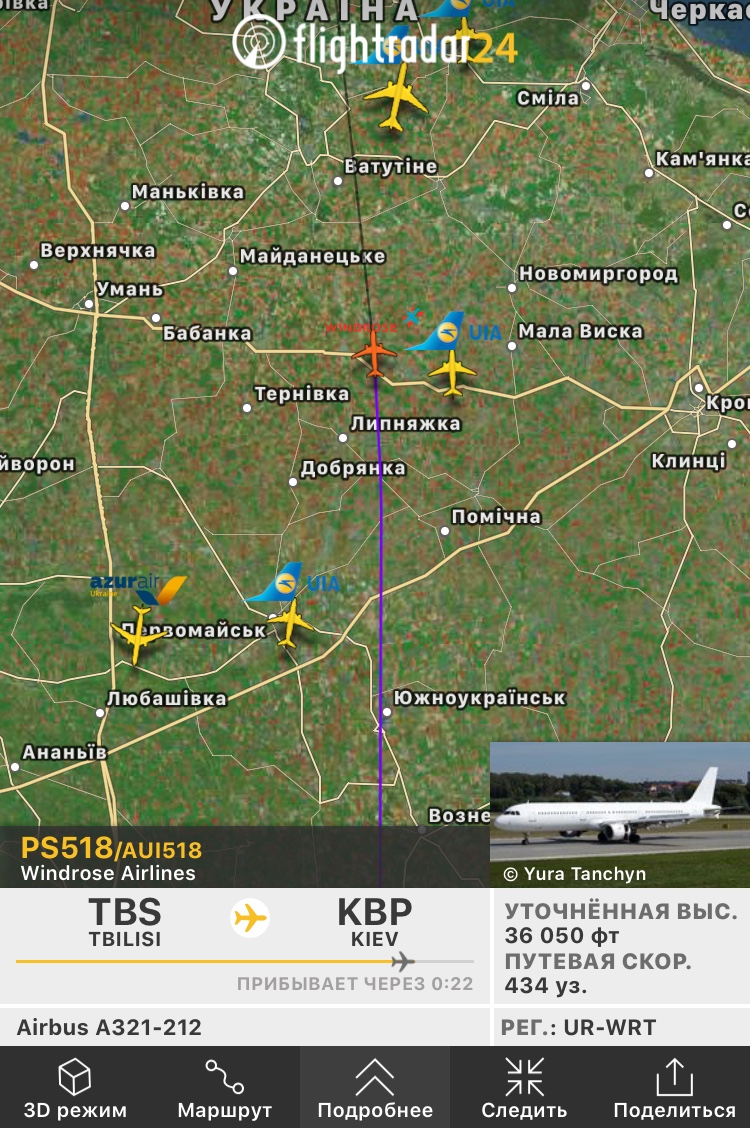
Task: Select the UIA plane near Мала Виска
Action: coord(453,370)
